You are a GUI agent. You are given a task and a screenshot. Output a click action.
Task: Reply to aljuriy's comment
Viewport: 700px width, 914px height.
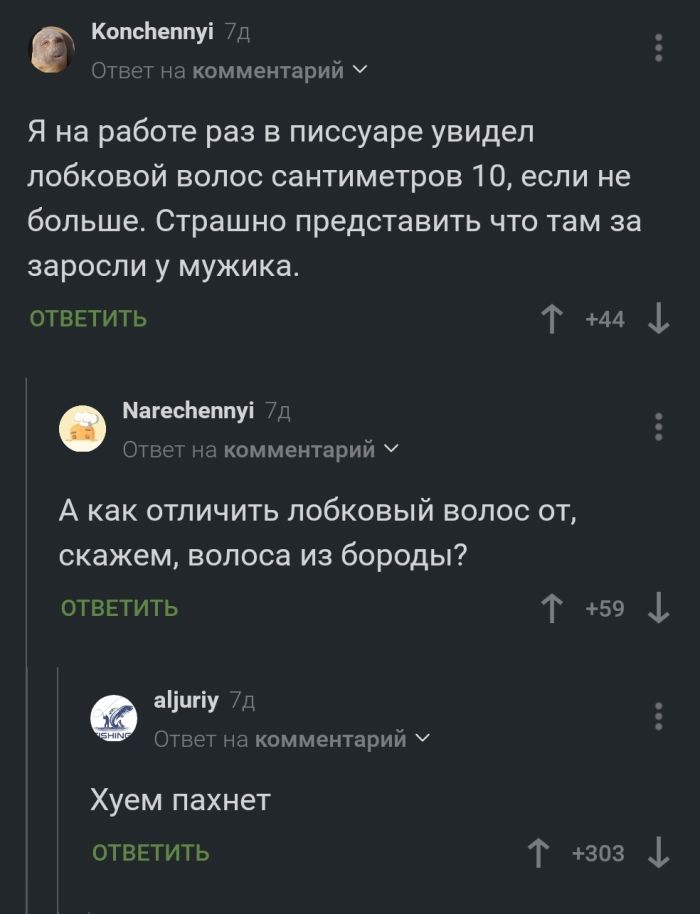[151, 853]
